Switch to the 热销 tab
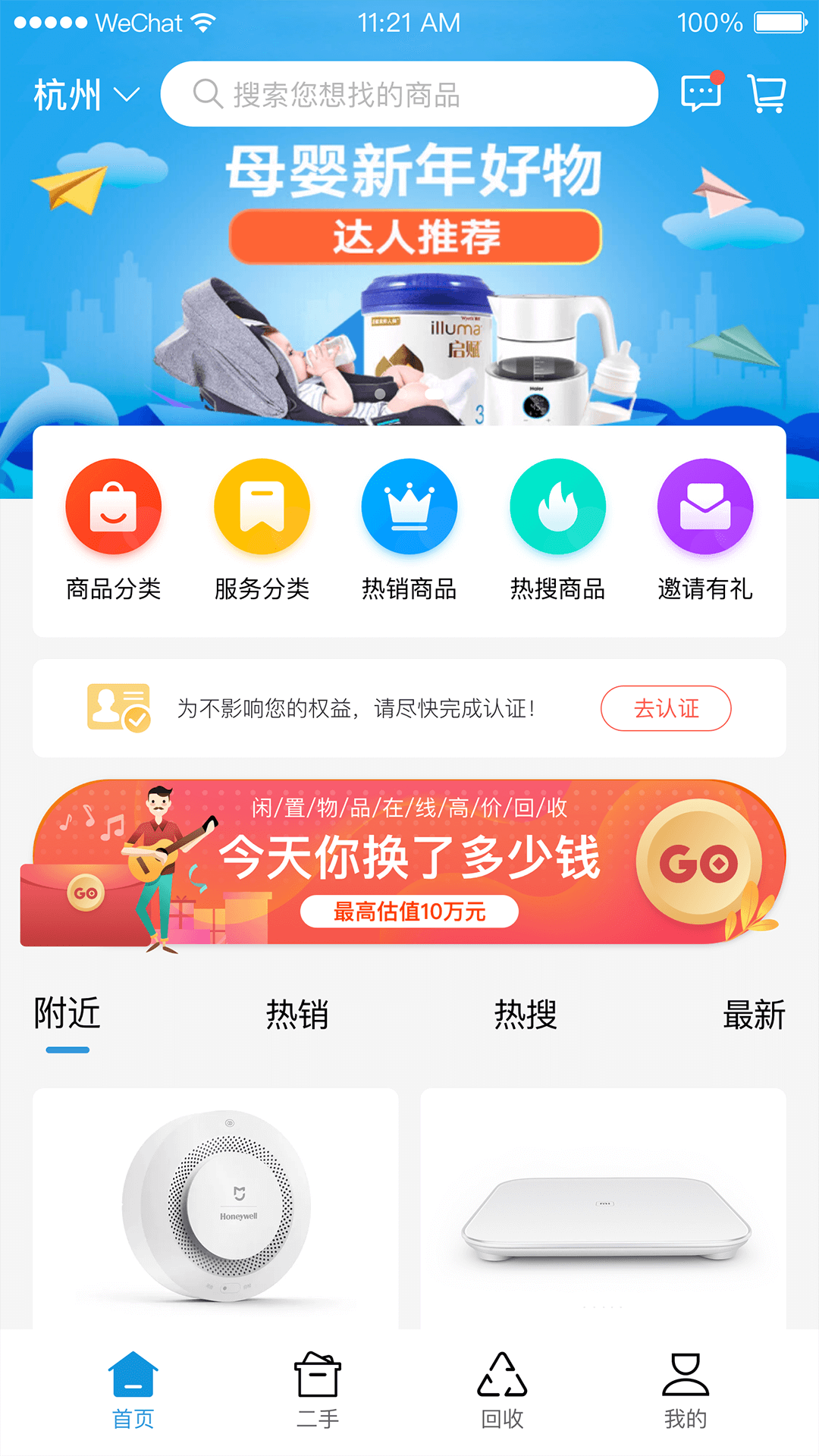 [297, 1015]
